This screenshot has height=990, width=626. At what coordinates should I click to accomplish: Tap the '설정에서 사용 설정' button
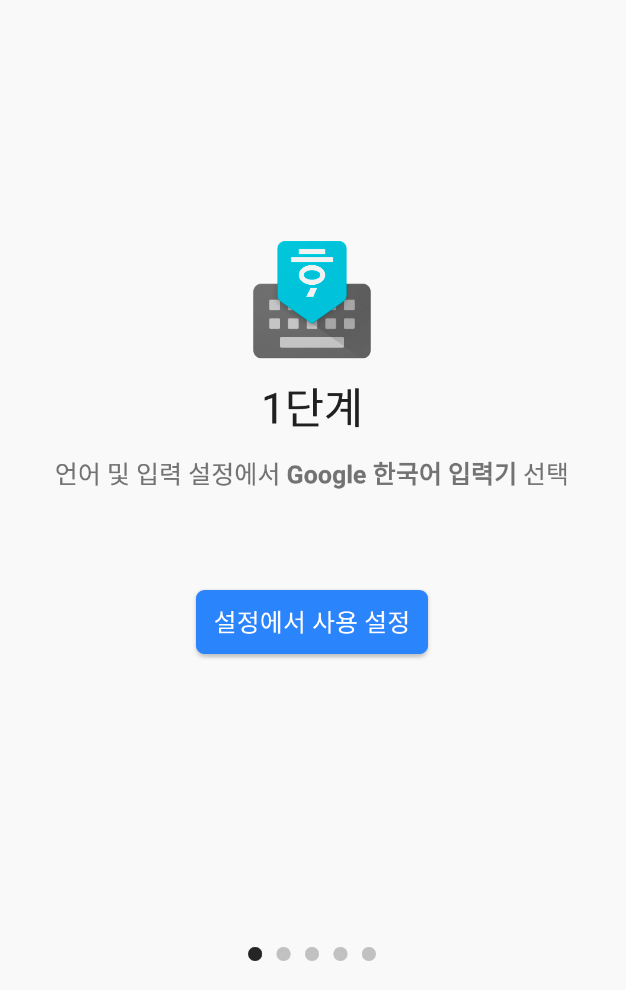[x=312, y=622]
